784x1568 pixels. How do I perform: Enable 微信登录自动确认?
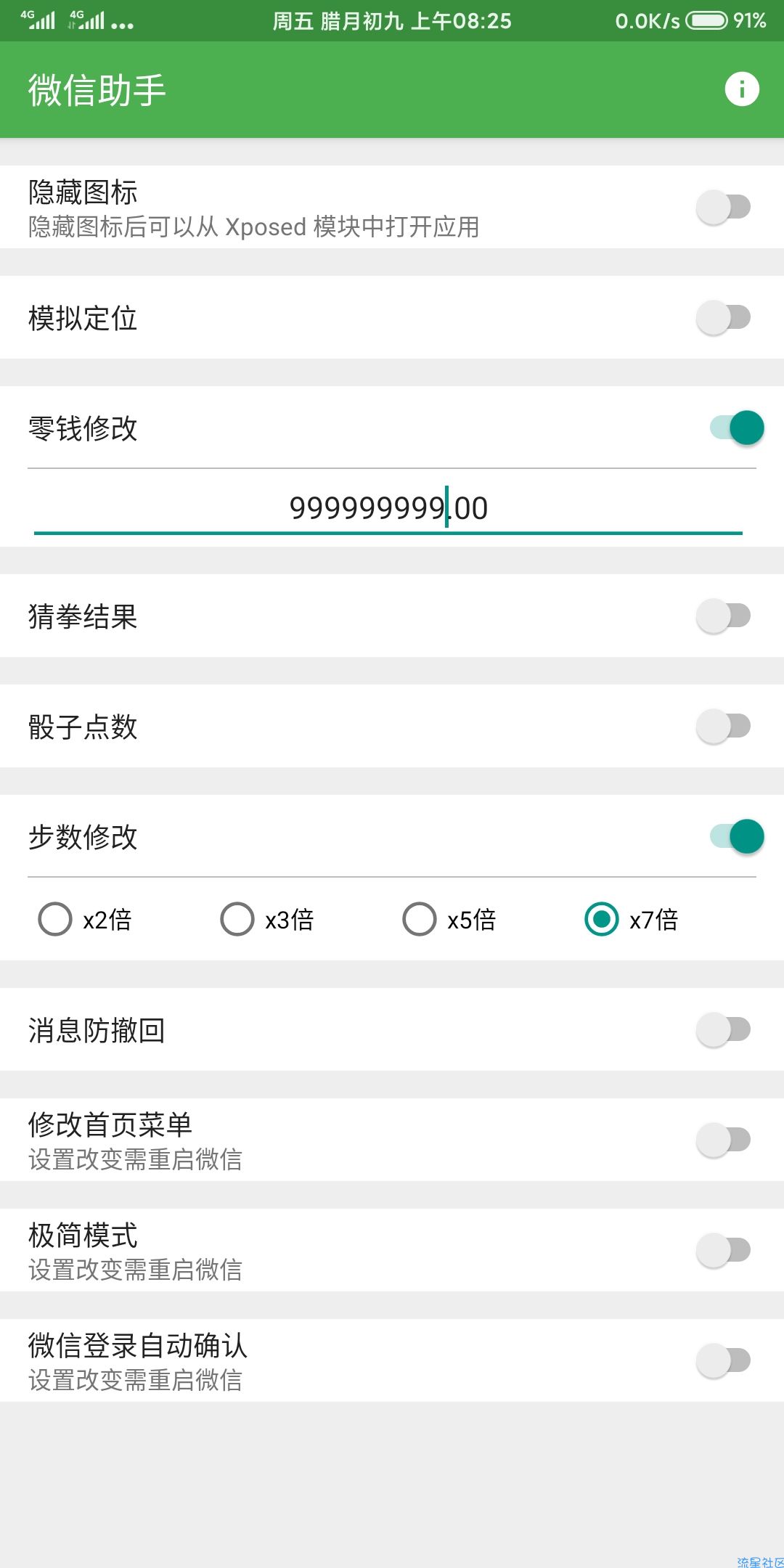[723, 1360]
